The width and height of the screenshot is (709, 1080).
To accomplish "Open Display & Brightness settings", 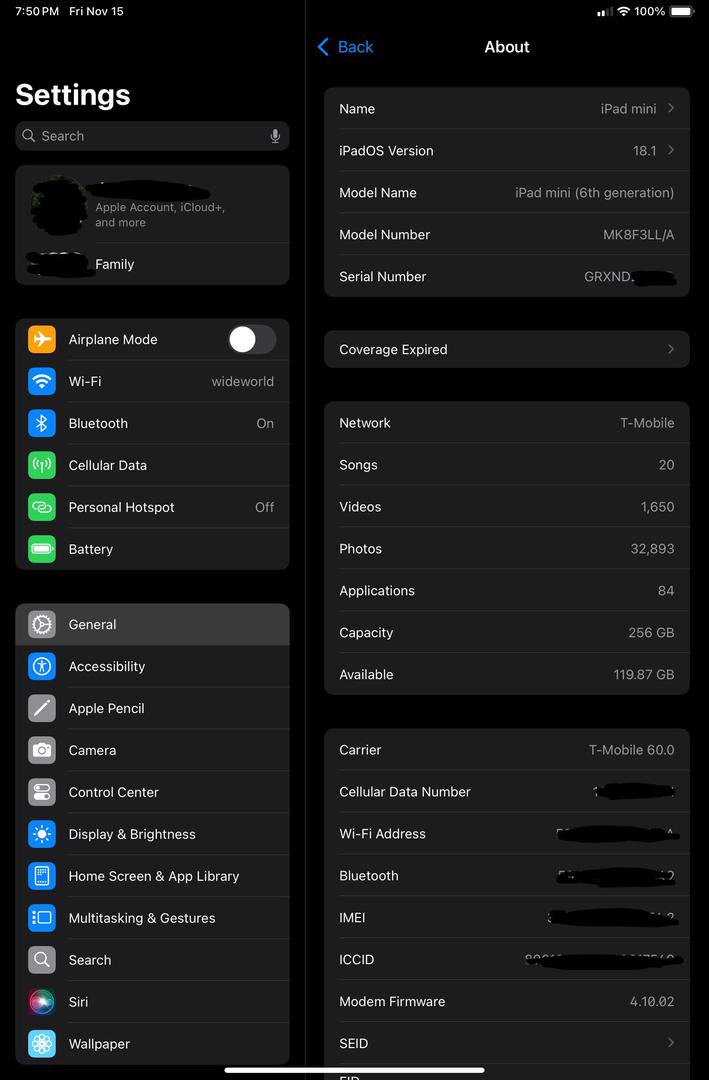I will [x=152, y=835].
